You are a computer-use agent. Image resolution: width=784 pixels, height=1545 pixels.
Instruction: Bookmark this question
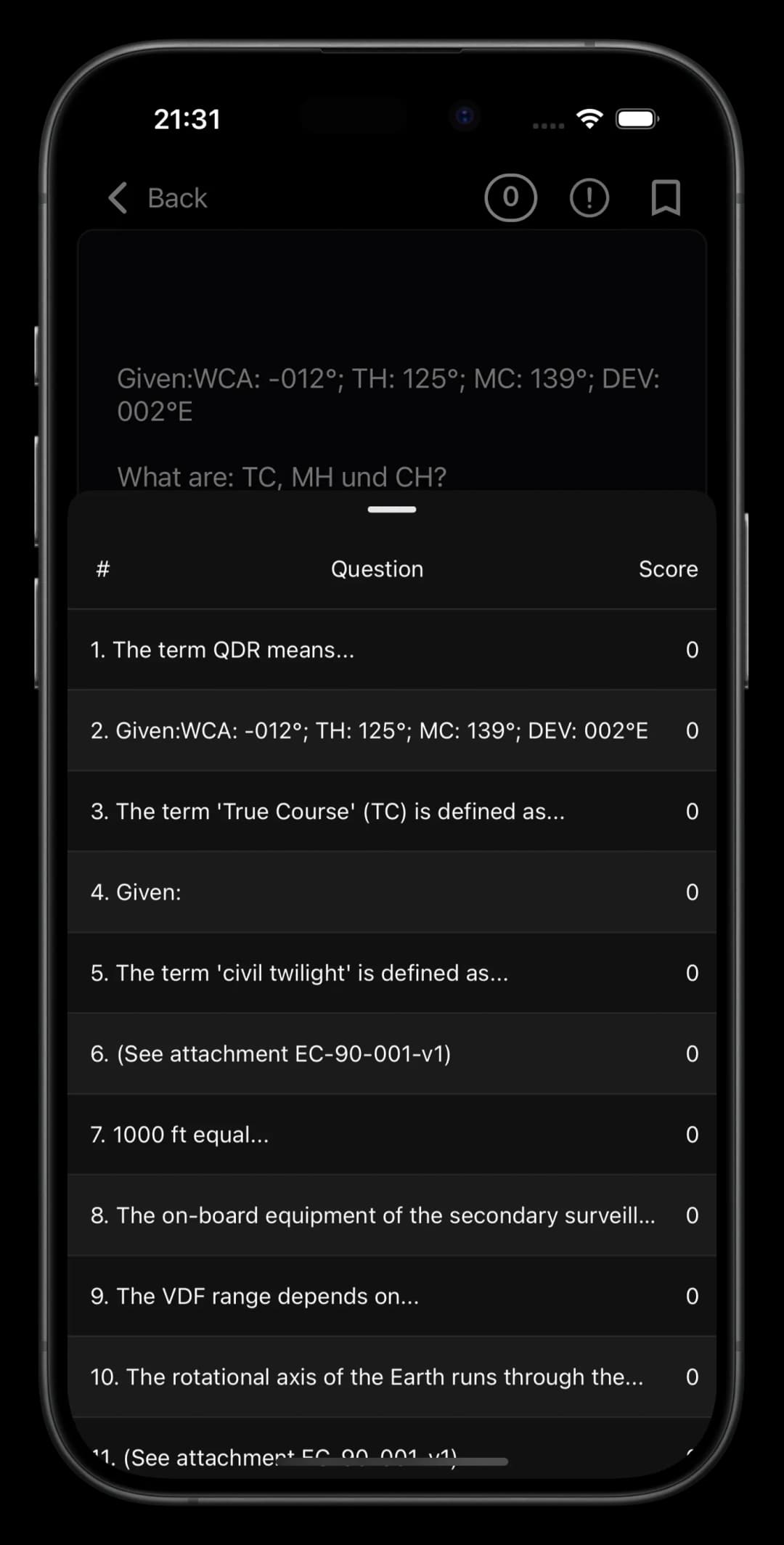click(x=665, y=197)
